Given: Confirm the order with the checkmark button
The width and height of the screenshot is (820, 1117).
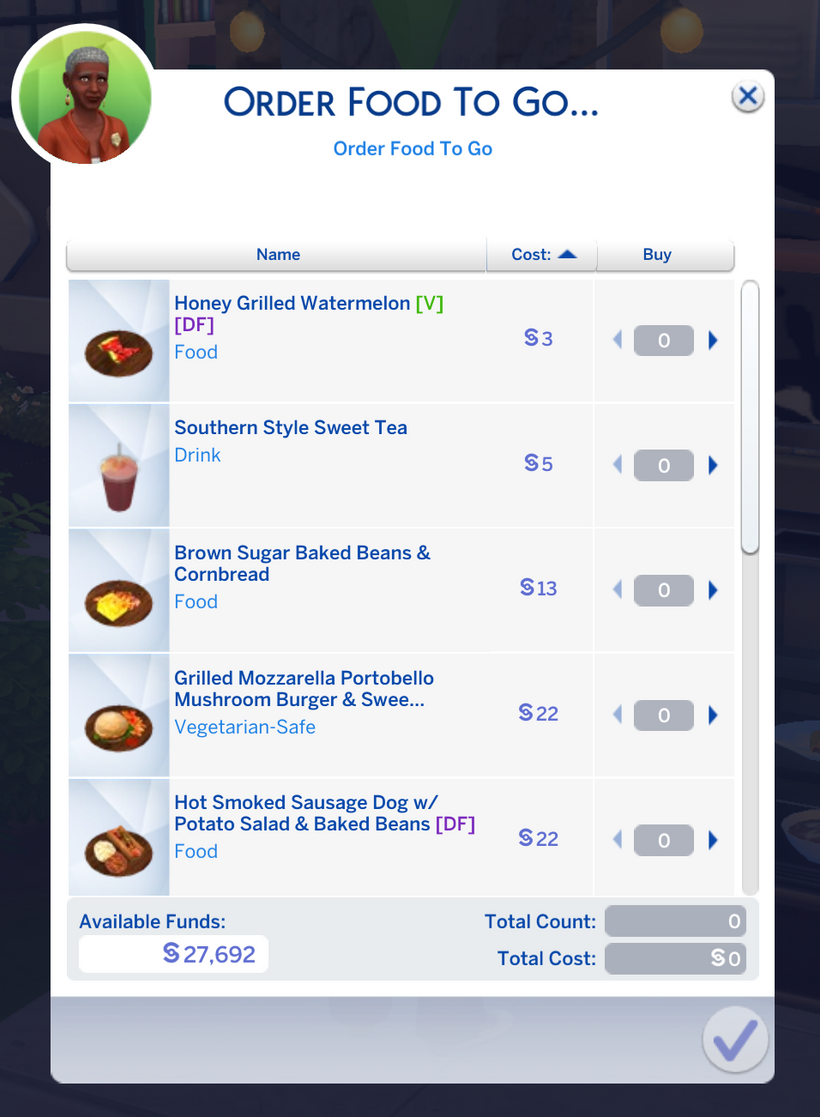Looking at the screenshot, I should pos(735,1039).
